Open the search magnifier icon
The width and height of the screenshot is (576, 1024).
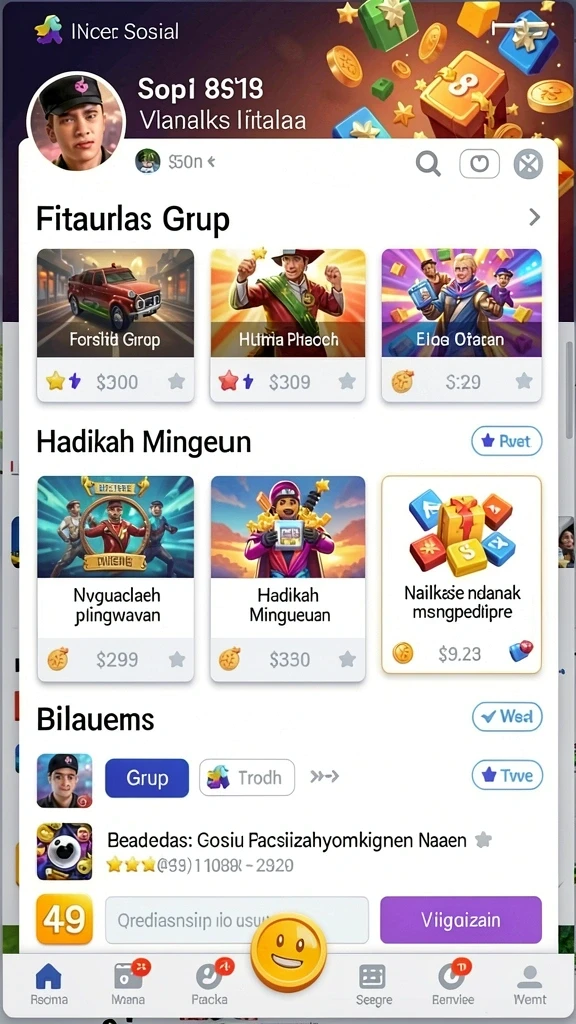[428, 163]
